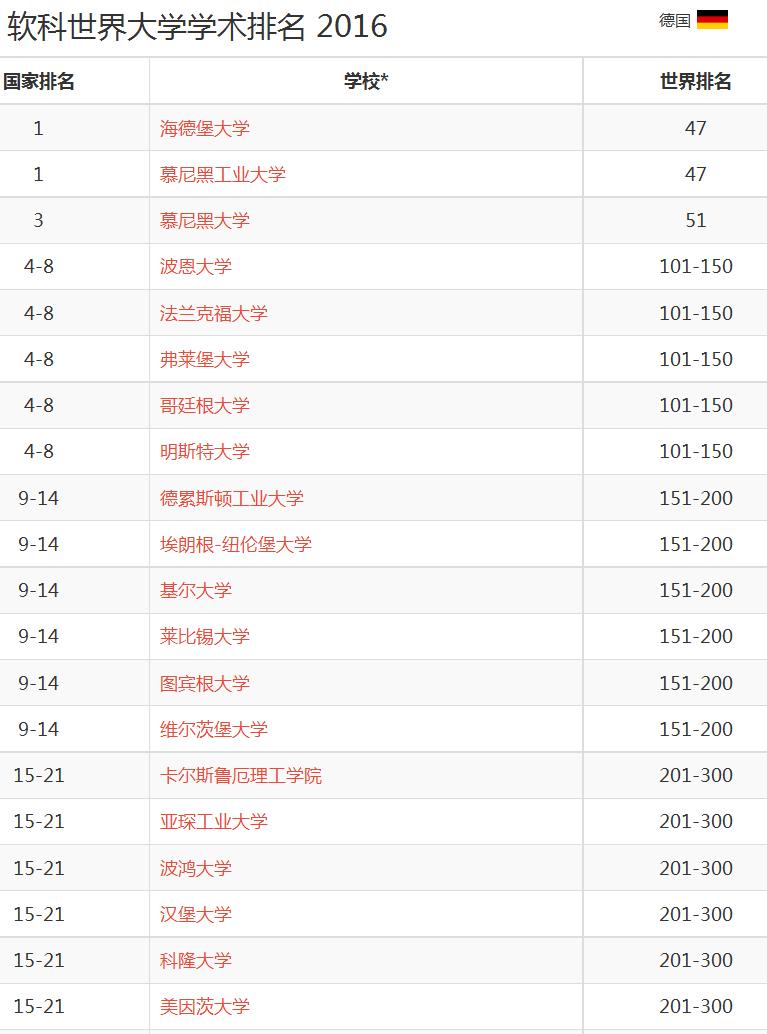Screen dimensions: 767x1034
Task: Select the 科隆大学 link
Action: point(195,960)
